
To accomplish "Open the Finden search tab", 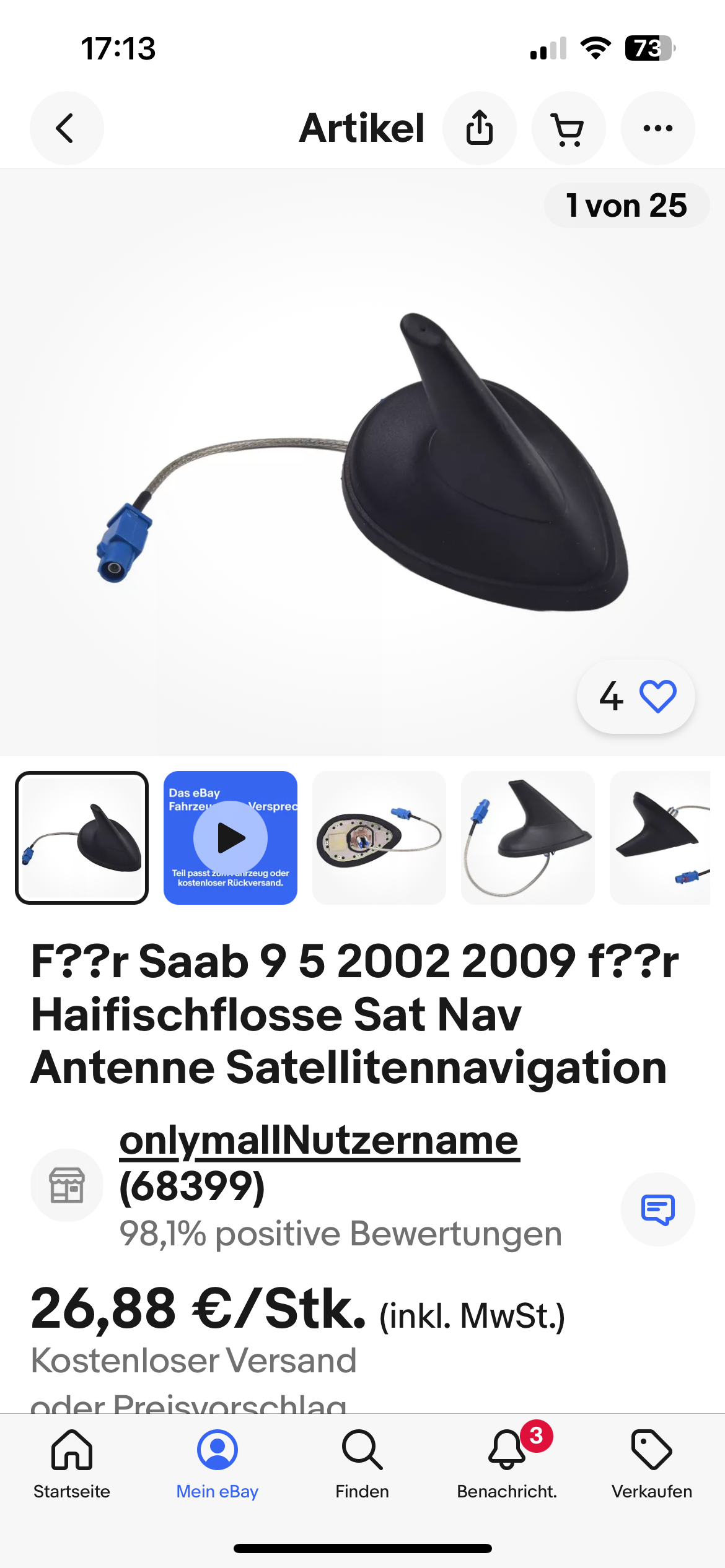I will [x=362, y=1464].
